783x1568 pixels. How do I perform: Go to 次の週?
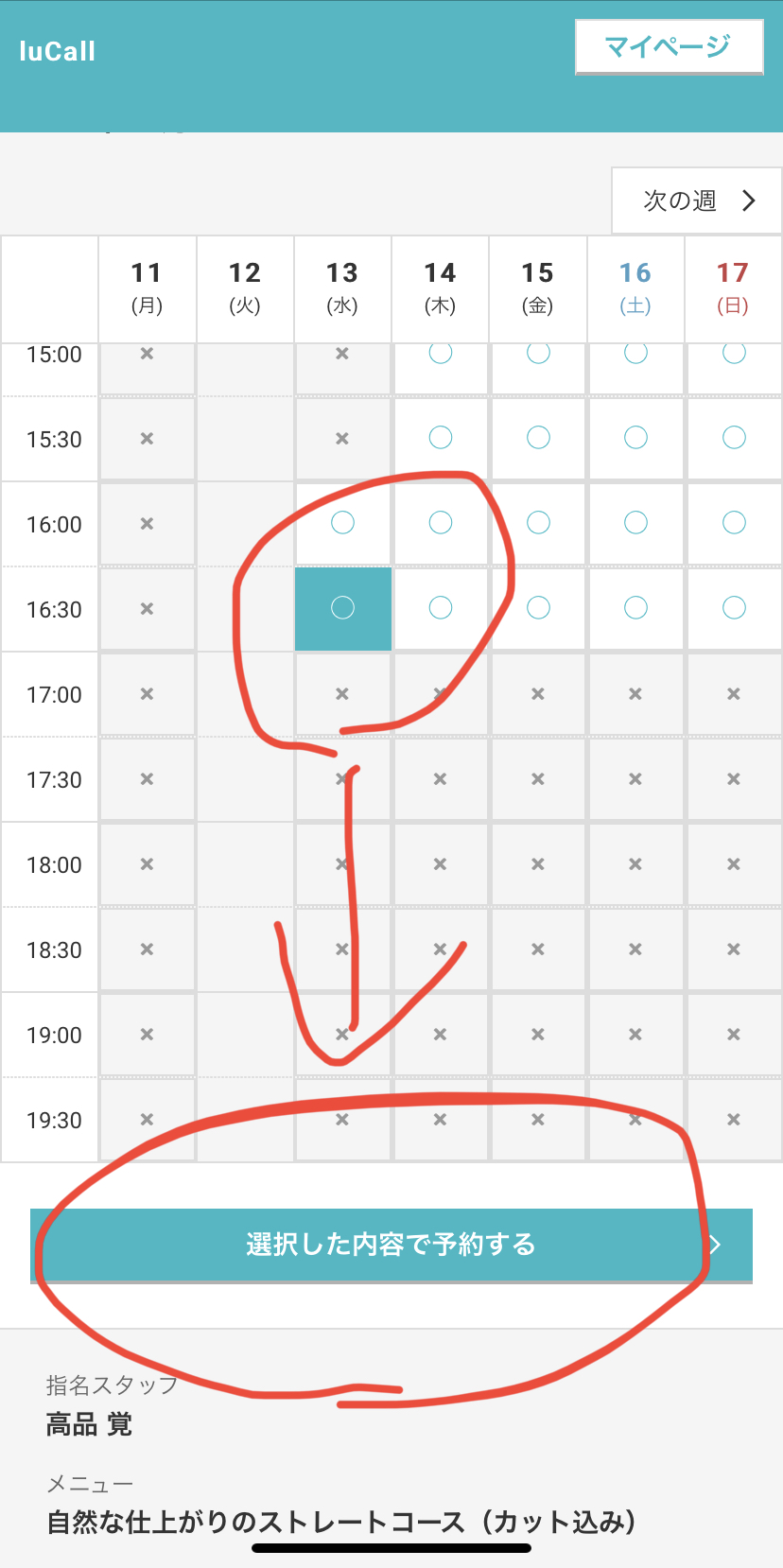click(x=697, y=200)
